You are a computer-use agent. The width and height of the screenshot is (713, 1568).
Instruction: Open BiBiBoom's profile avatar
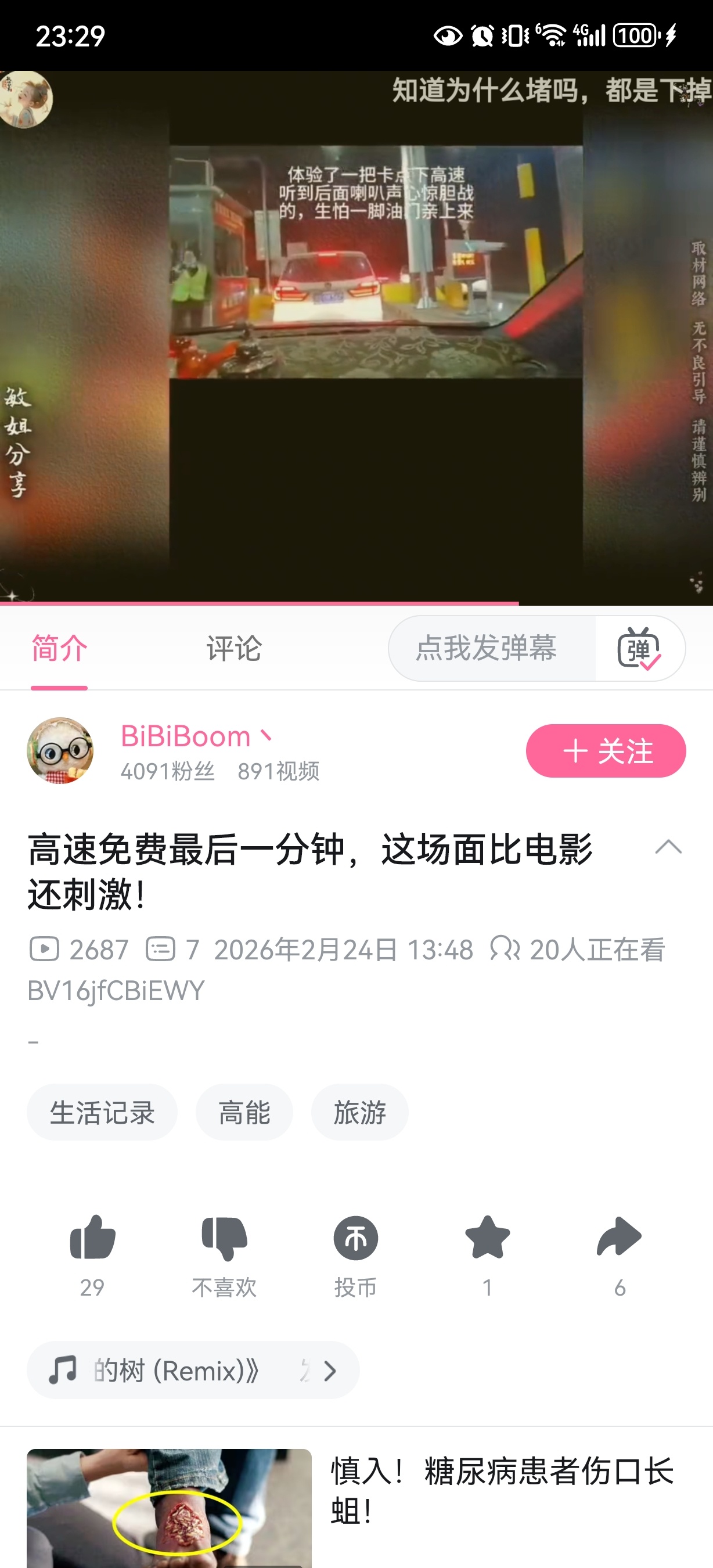[x=60, y=750]
